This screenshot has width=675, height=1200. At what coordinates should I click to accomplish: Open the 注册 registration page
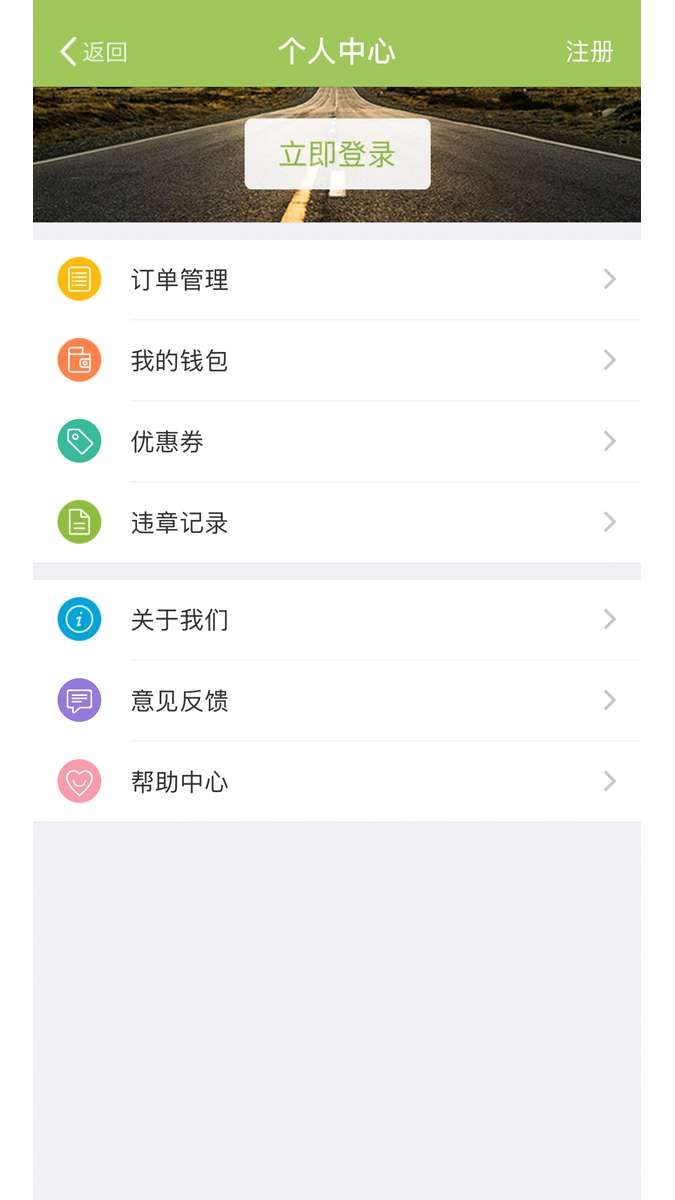click(x=589, y=52)
